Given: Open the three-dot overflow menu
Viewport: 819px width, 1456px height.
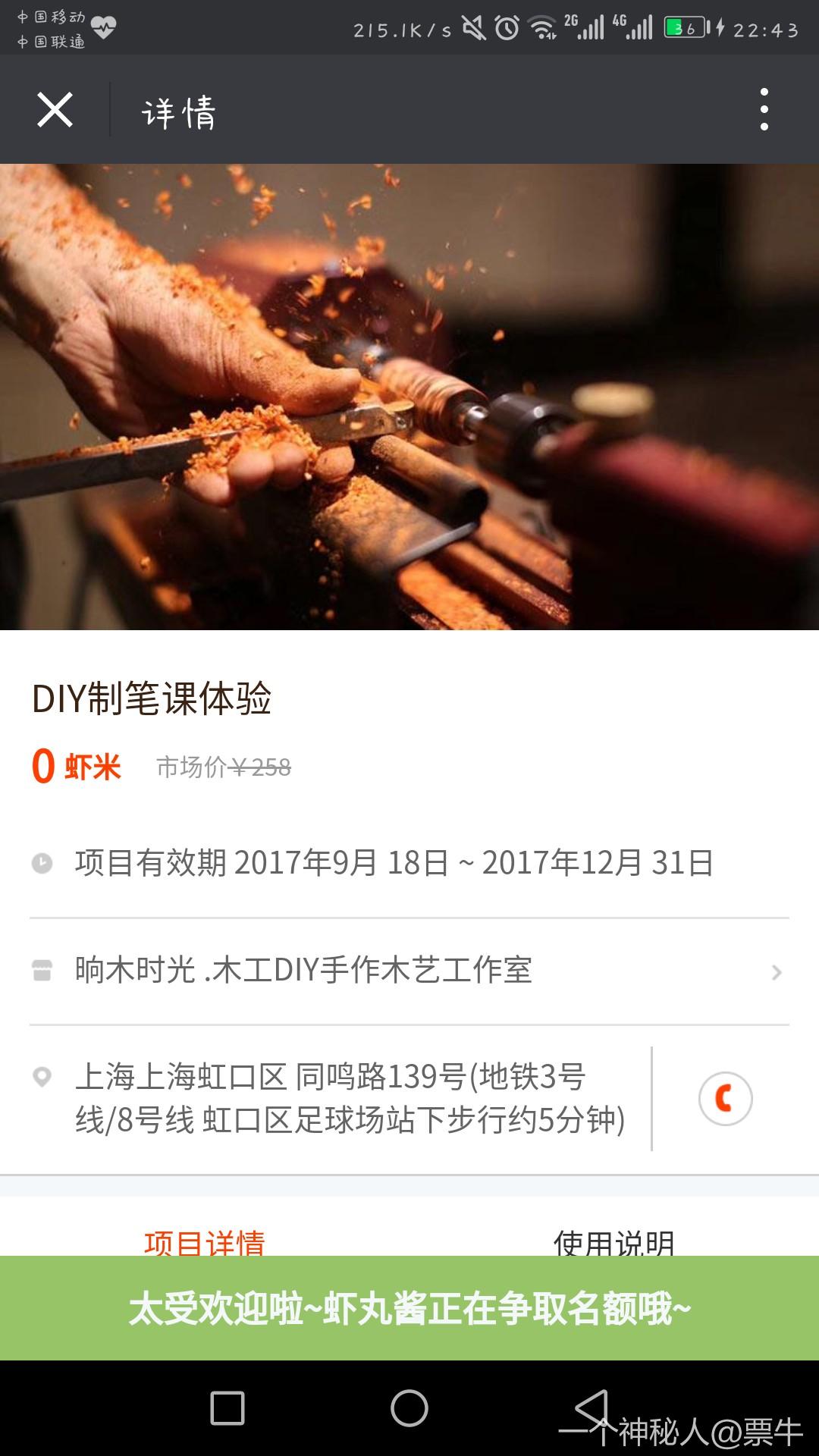Looking at the screenshot, I should click(764, 110).
